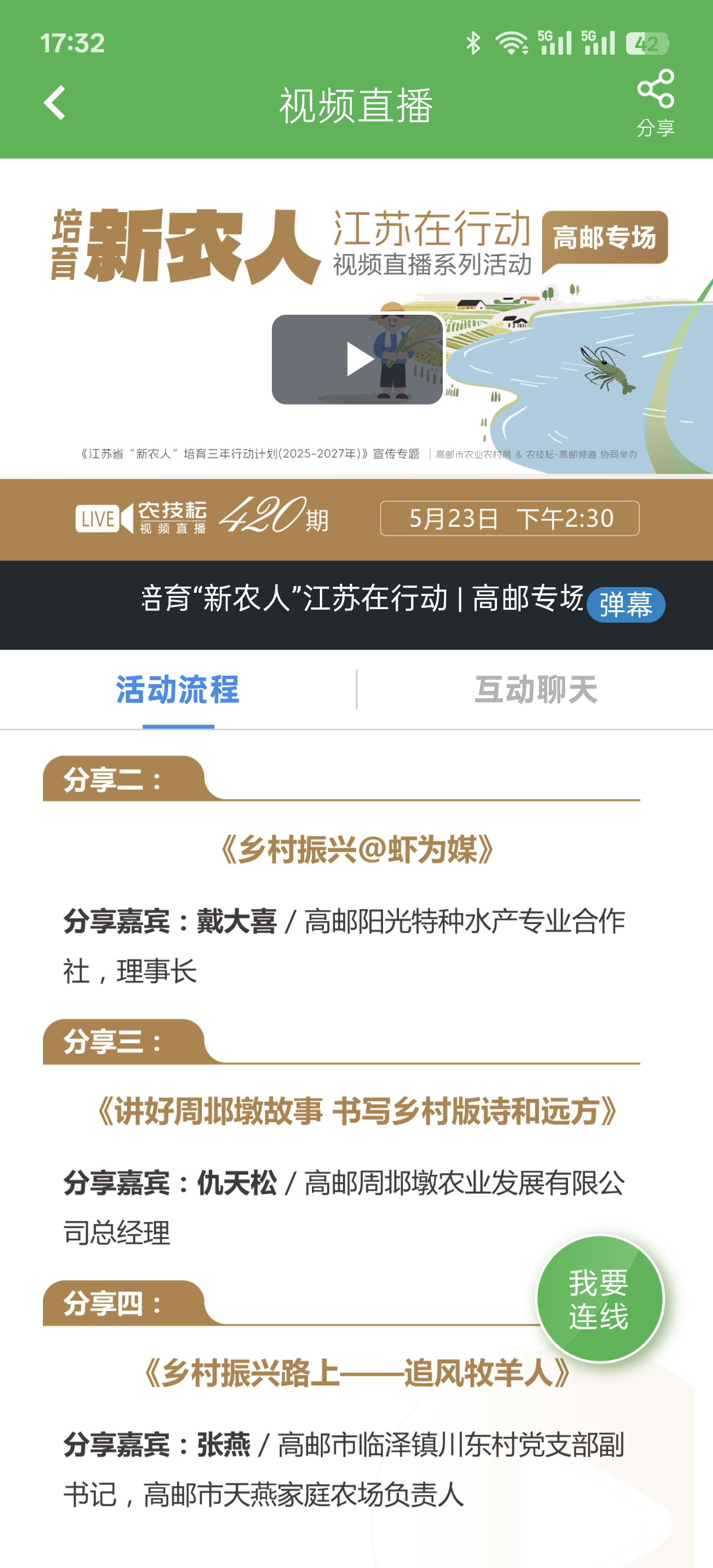Toggle the 弹幕 bullet comments button
Image resolution: width=713 pixels, height=1568 pixels.
coord(626,605)
